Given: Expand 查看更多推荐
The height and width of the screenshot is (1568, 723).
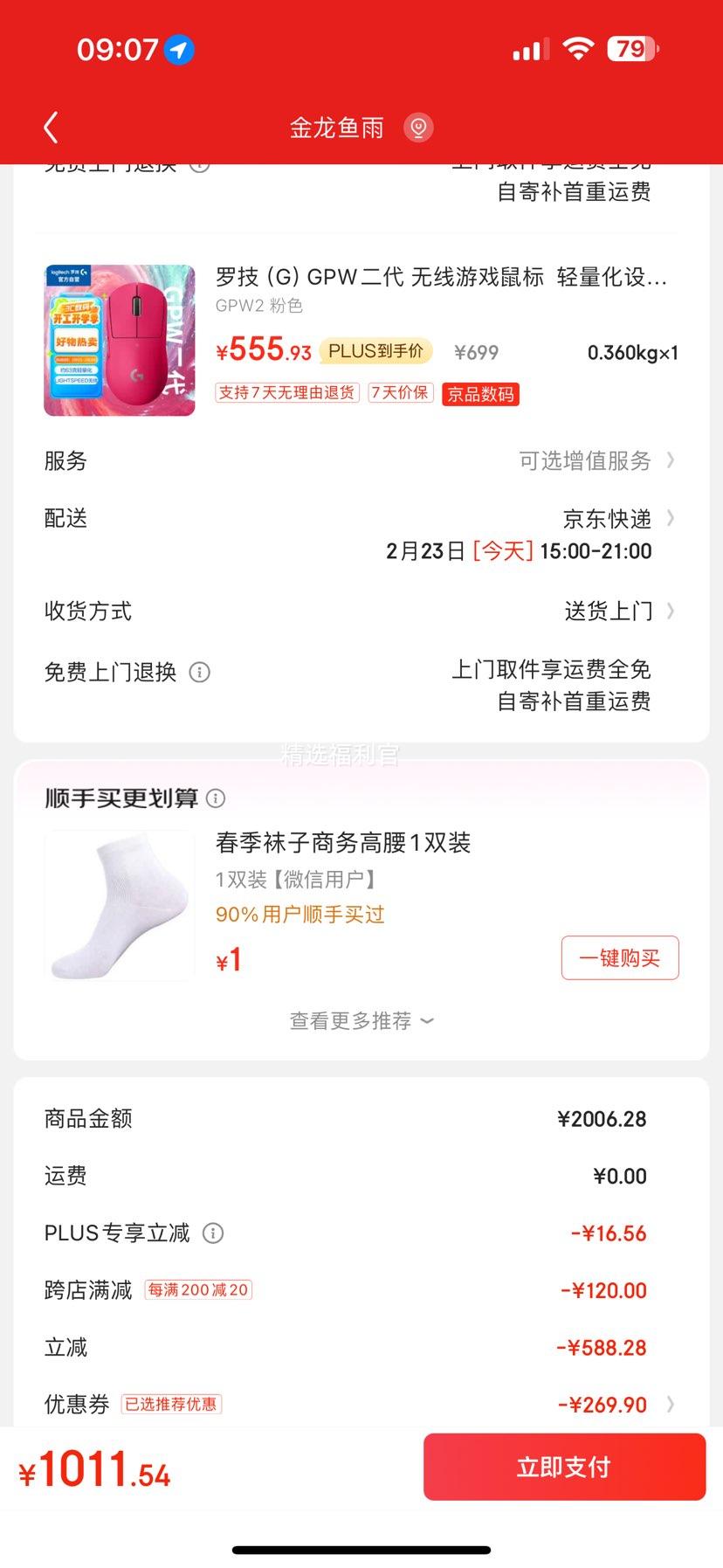Looking at the screenshot, I should point(361,1020).
